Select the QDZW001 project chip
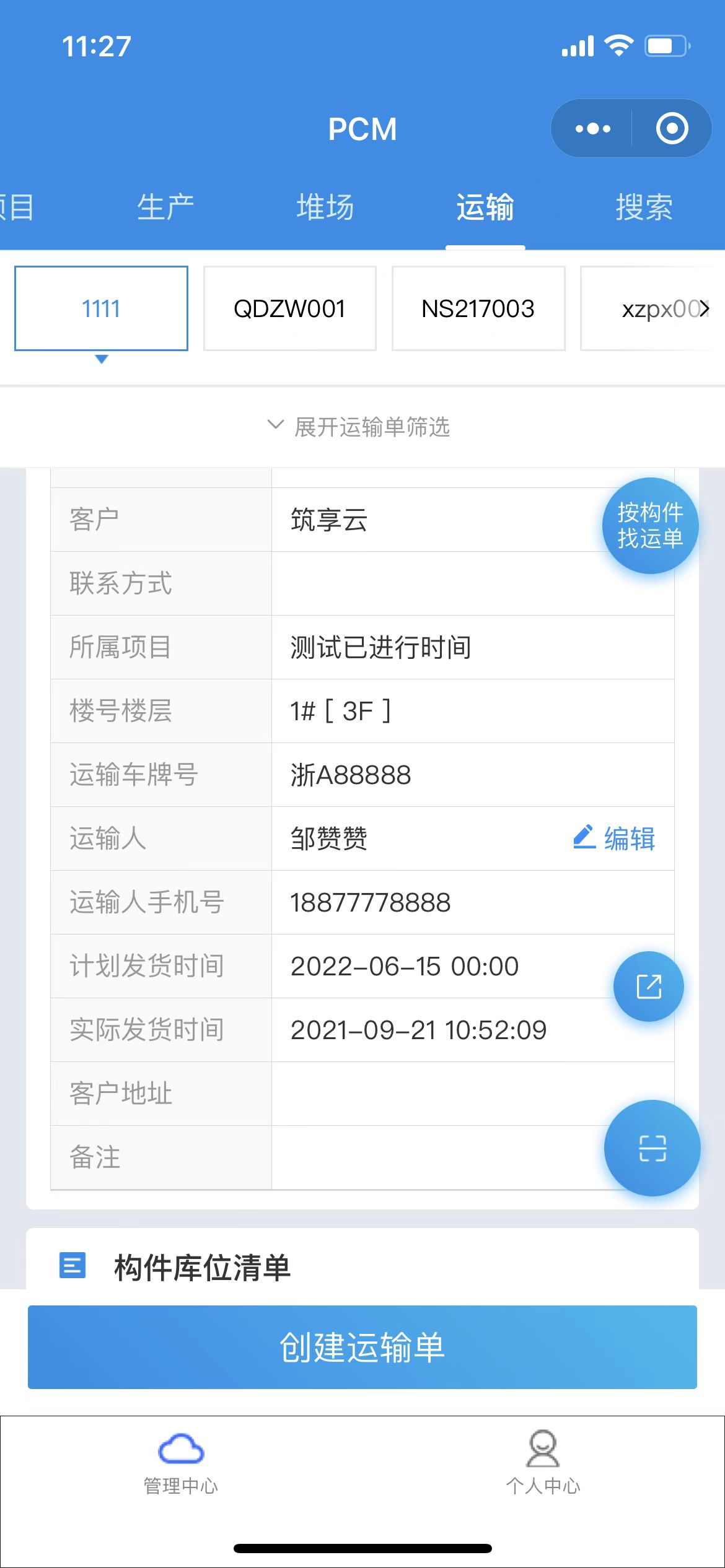 pyautogui.click(x=289, y=308)
